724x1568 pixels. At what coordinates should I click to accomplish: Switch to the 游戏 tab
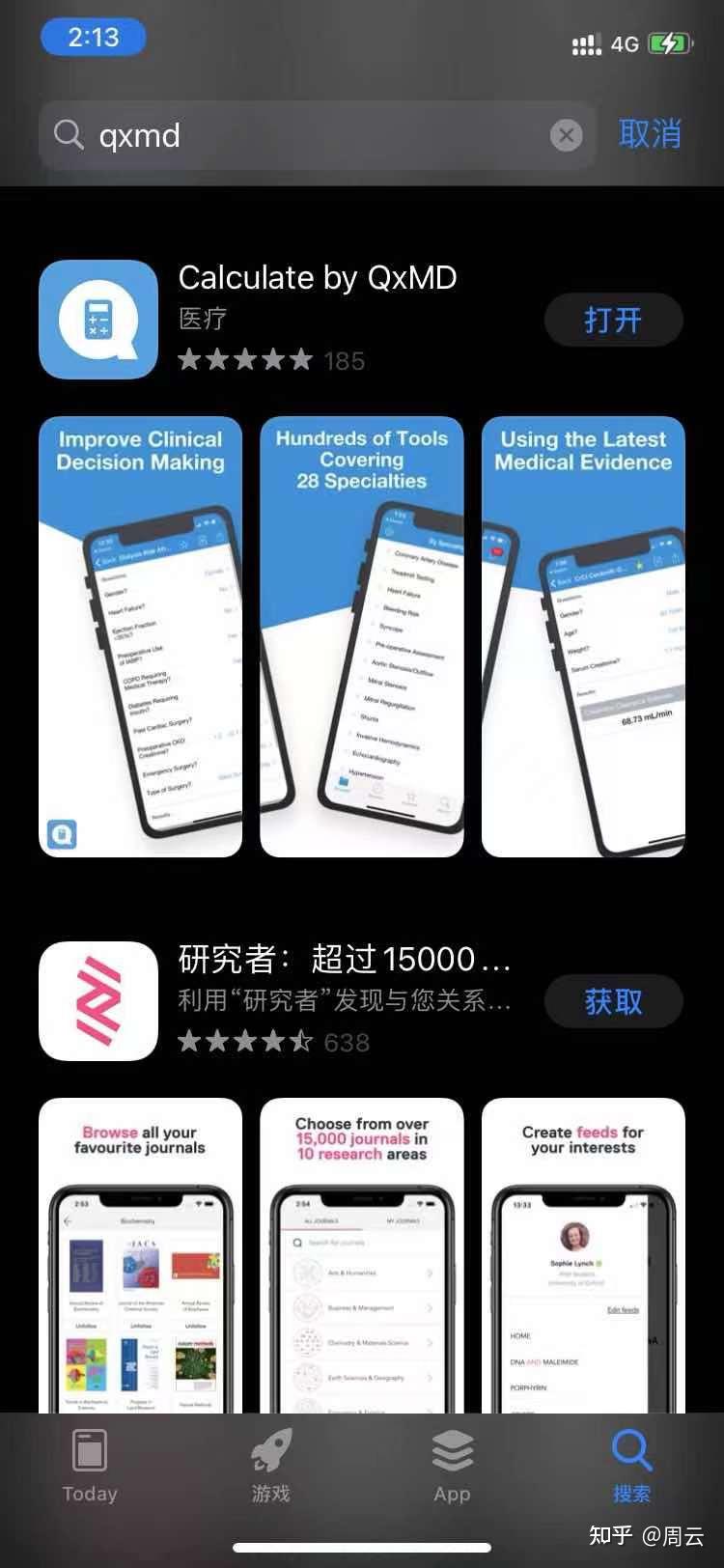coord(271,1466)
